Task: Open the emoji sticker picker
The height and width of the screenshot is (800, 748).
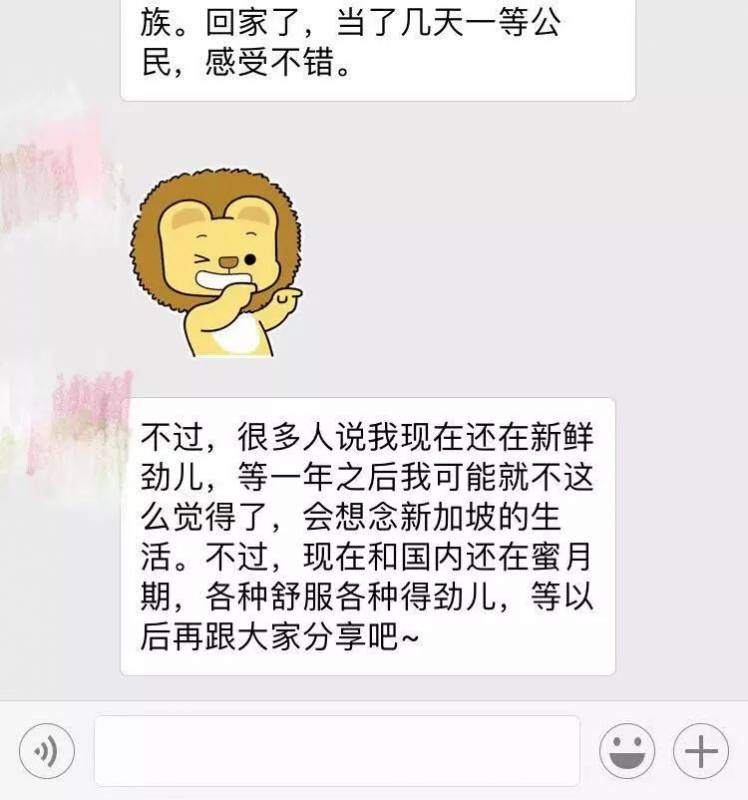Action: point(627,751)
